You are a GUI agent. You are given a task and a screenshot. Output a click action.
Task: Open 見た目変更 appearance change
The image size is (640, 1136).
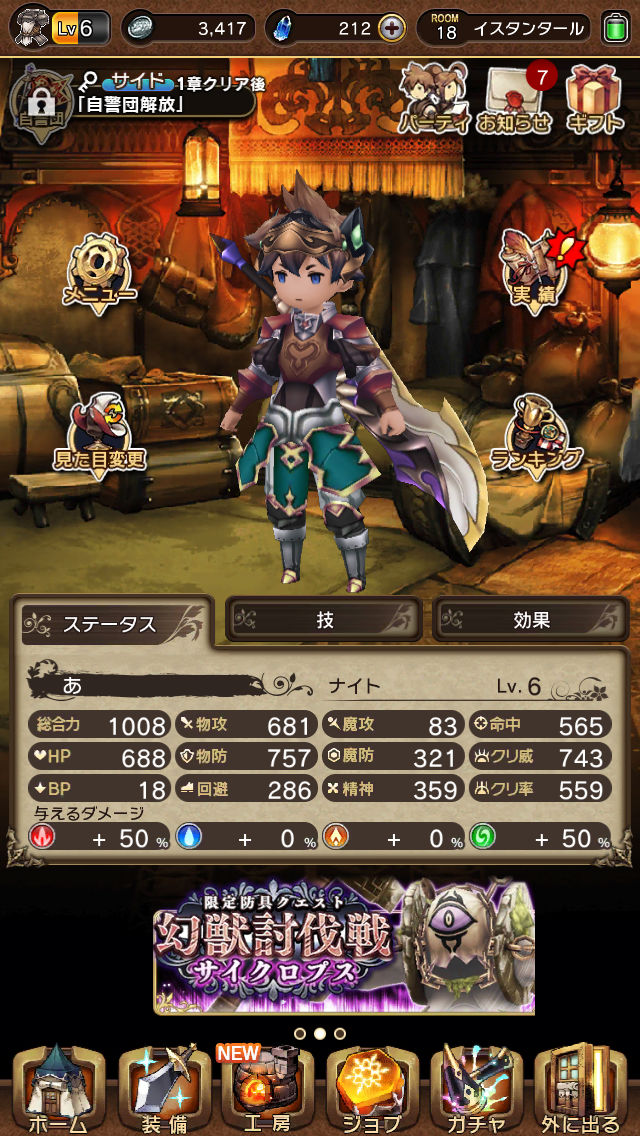pyautogui.click(x=99, y=435)
